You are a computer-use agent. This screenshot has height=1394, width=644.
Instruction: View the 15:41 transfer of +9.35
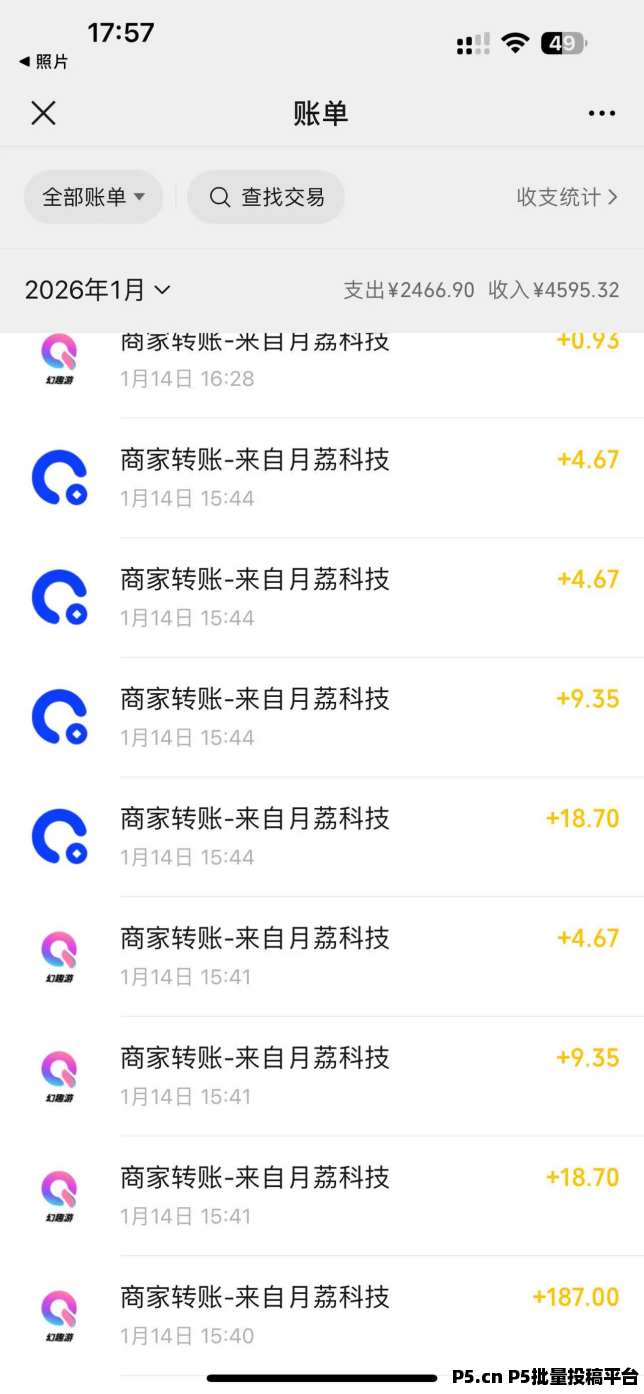click(x=330, y=1076)
